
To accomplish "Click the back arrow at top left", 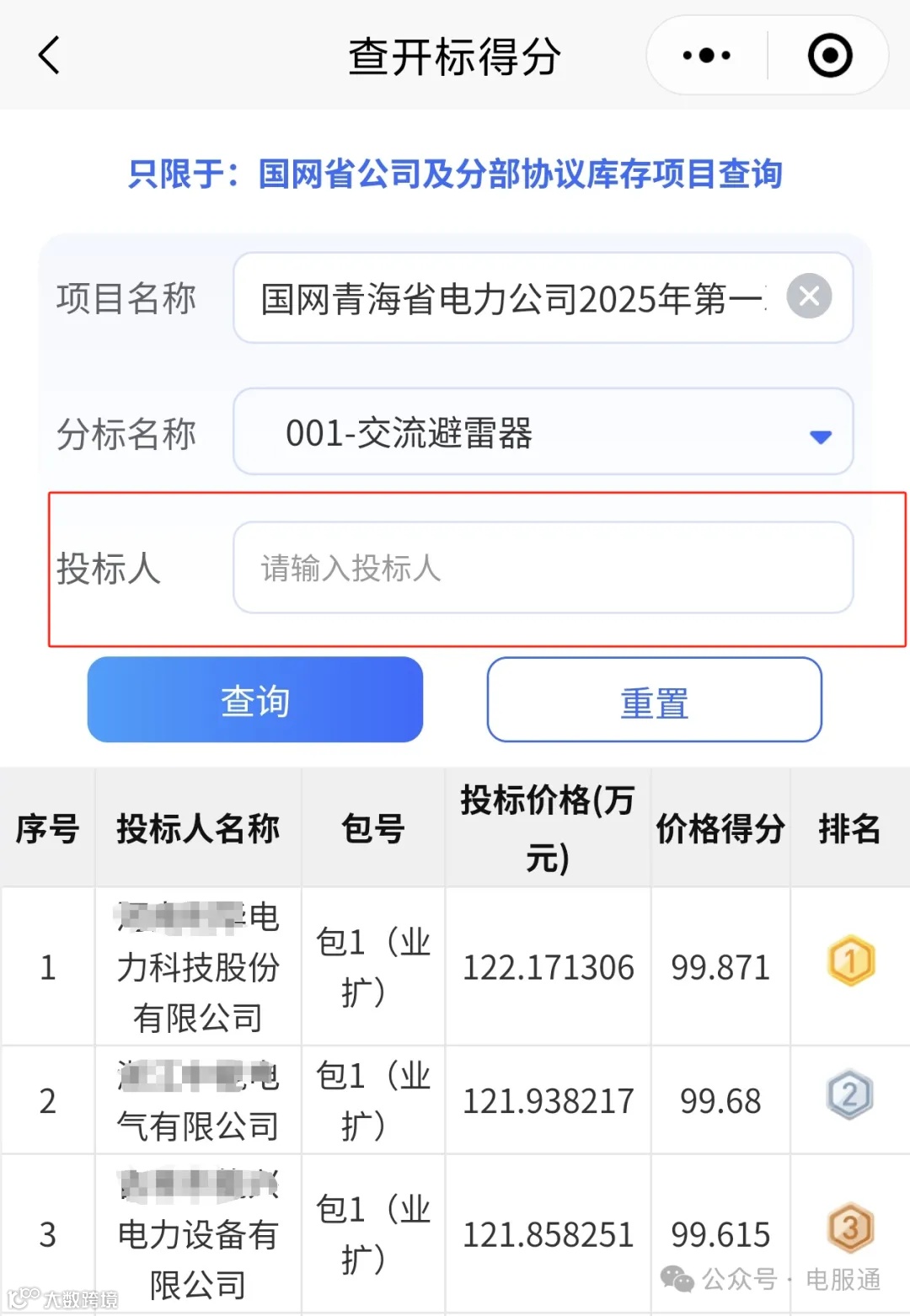I will [x=48, y=55].
